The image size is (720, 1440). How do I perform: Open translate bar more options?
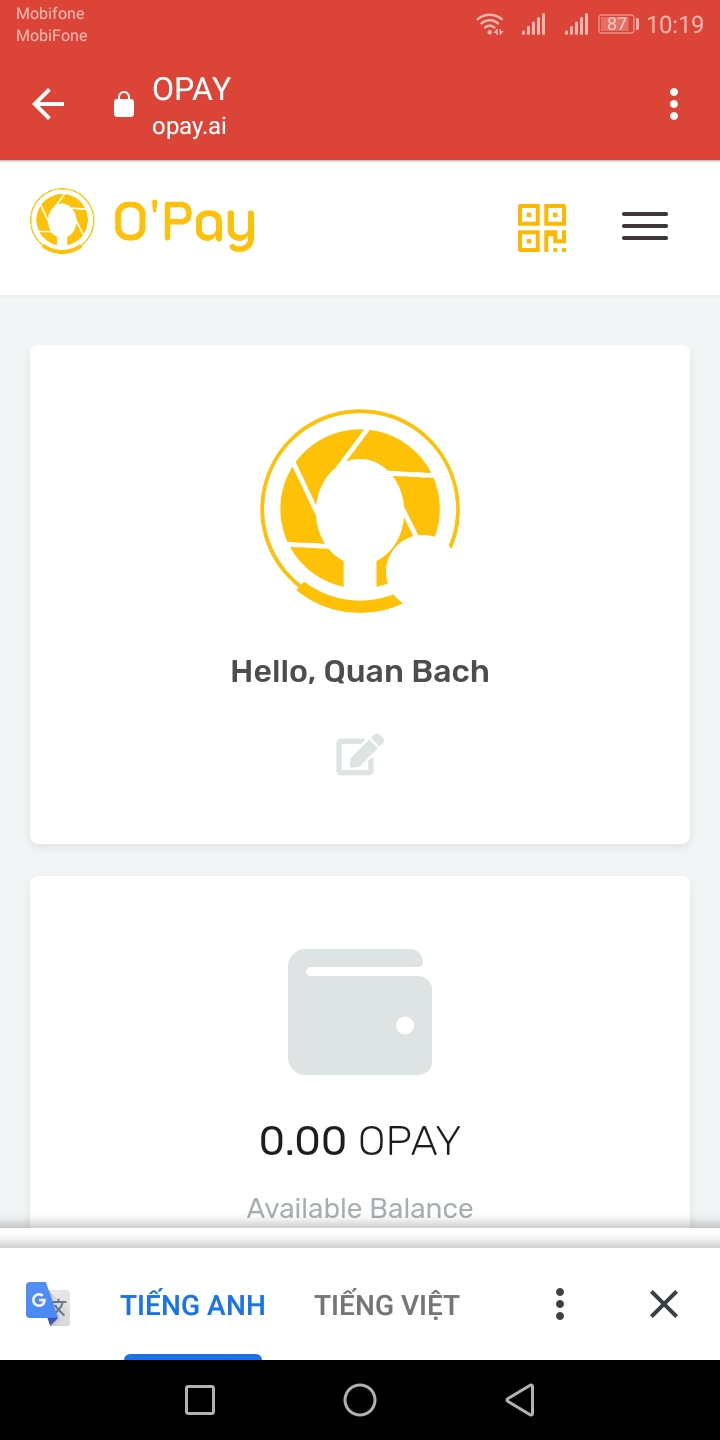click(560, 1304)
